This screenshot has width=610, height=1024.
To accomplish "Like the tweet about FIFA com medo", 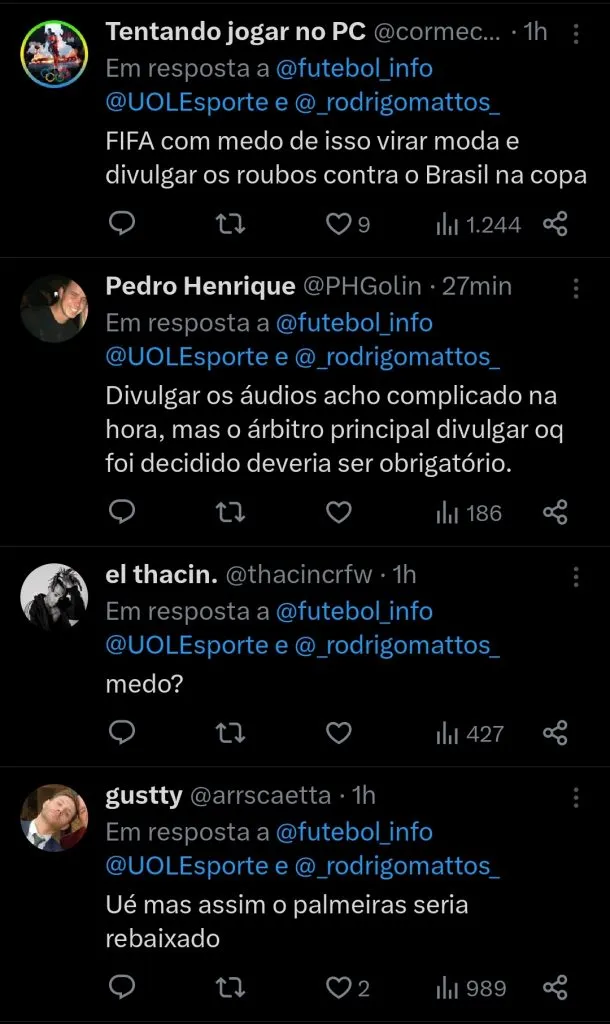I will point(339,224).
